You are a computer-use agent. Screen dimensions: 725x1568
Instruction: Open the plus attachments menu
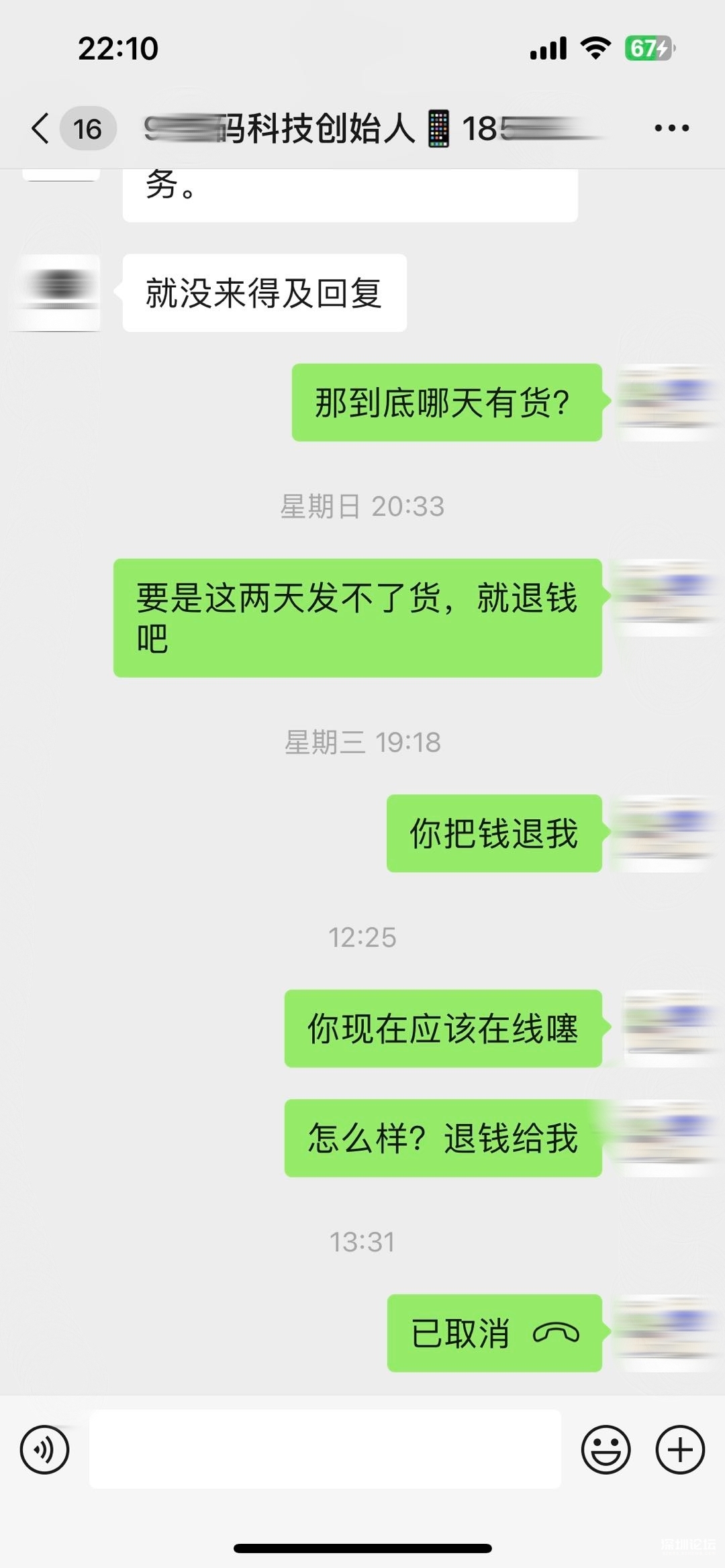[x=679, y=1449]
